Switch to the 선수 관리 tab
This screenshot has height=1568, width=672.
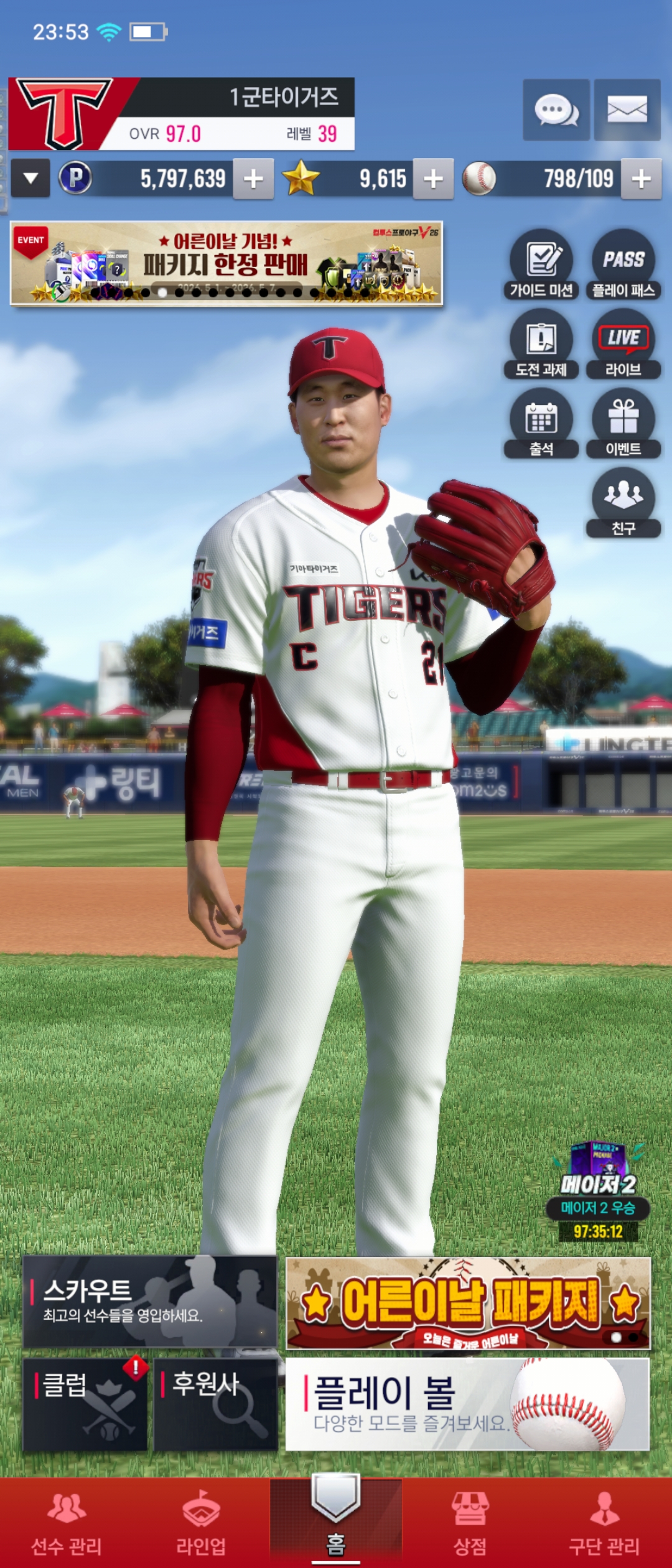(67, 1523)
